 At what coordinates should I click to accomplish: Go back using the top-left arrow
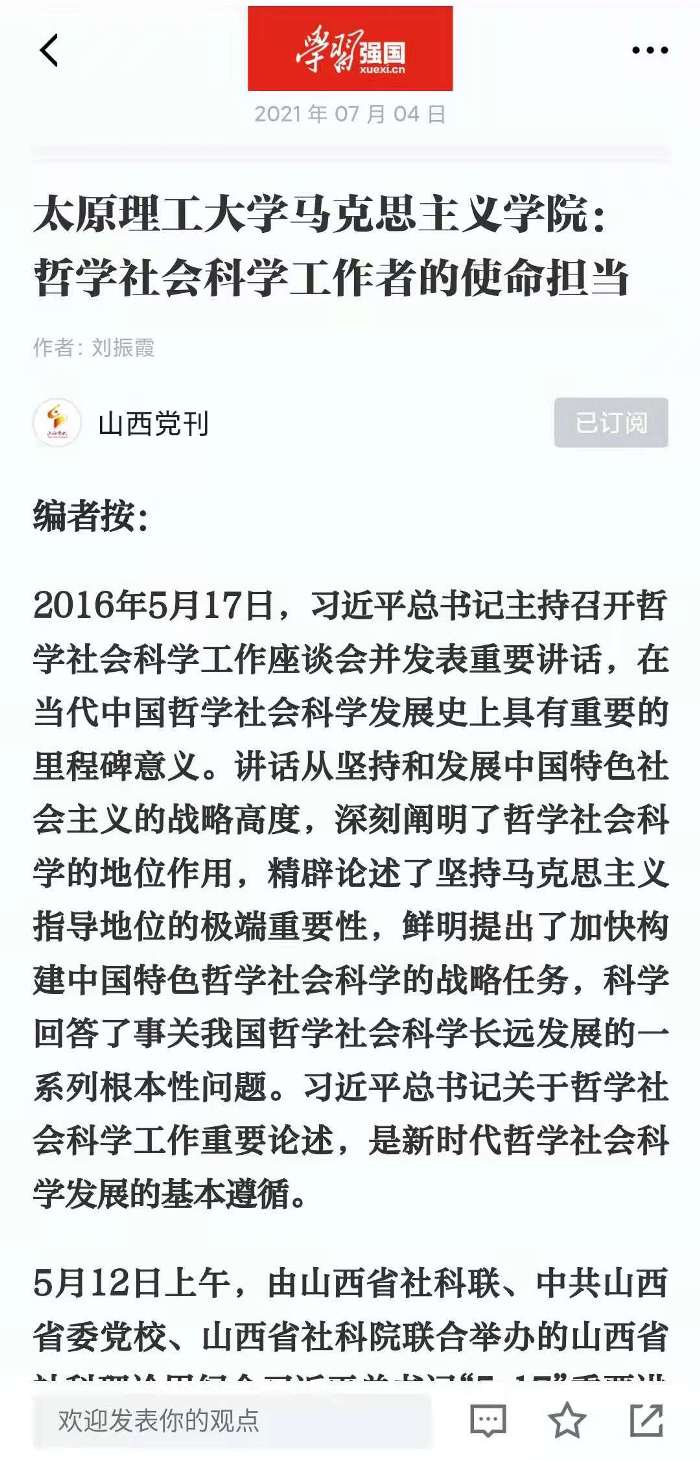(49, 50)
